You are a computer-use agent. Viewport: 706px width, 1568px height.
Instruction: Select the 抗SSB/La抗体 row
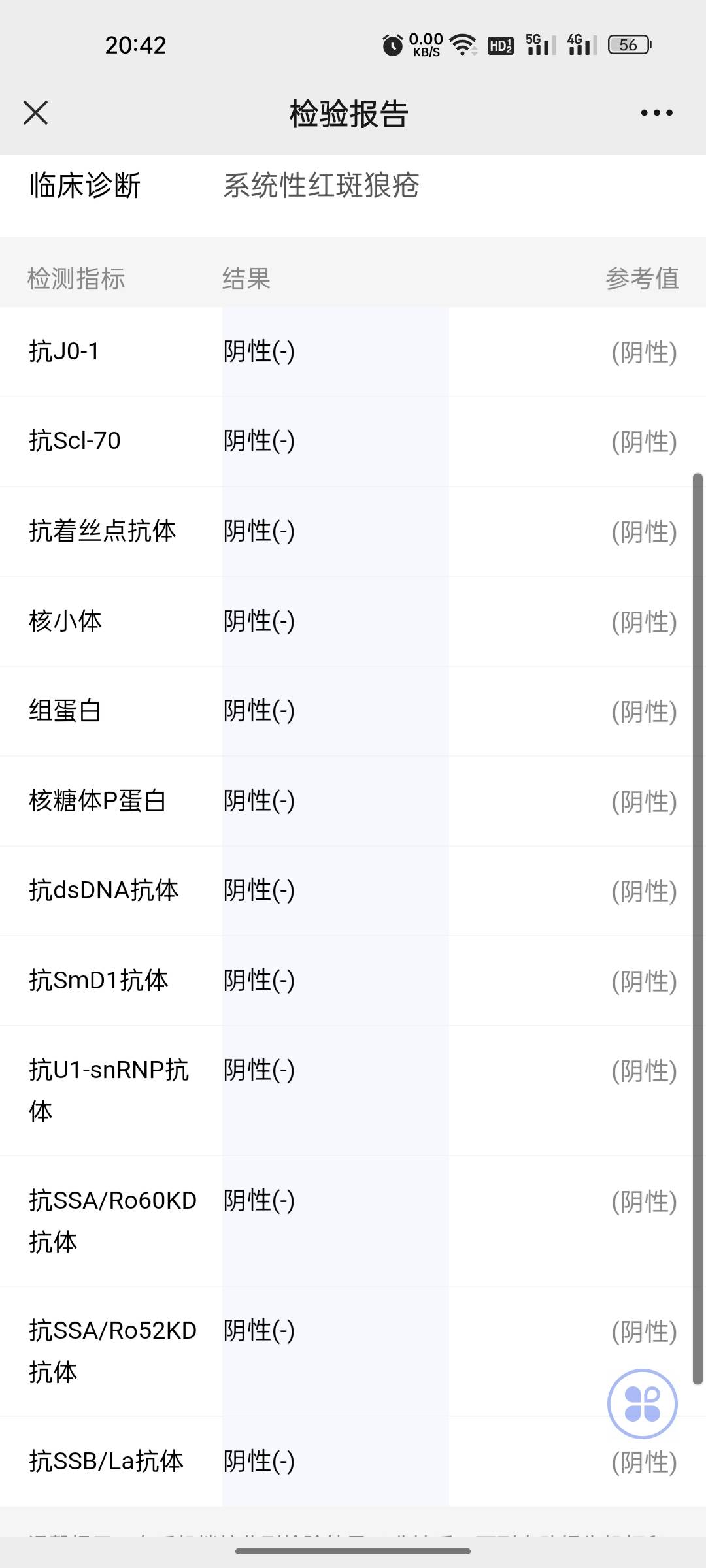pyautogui.click(x=108, y=1463)
